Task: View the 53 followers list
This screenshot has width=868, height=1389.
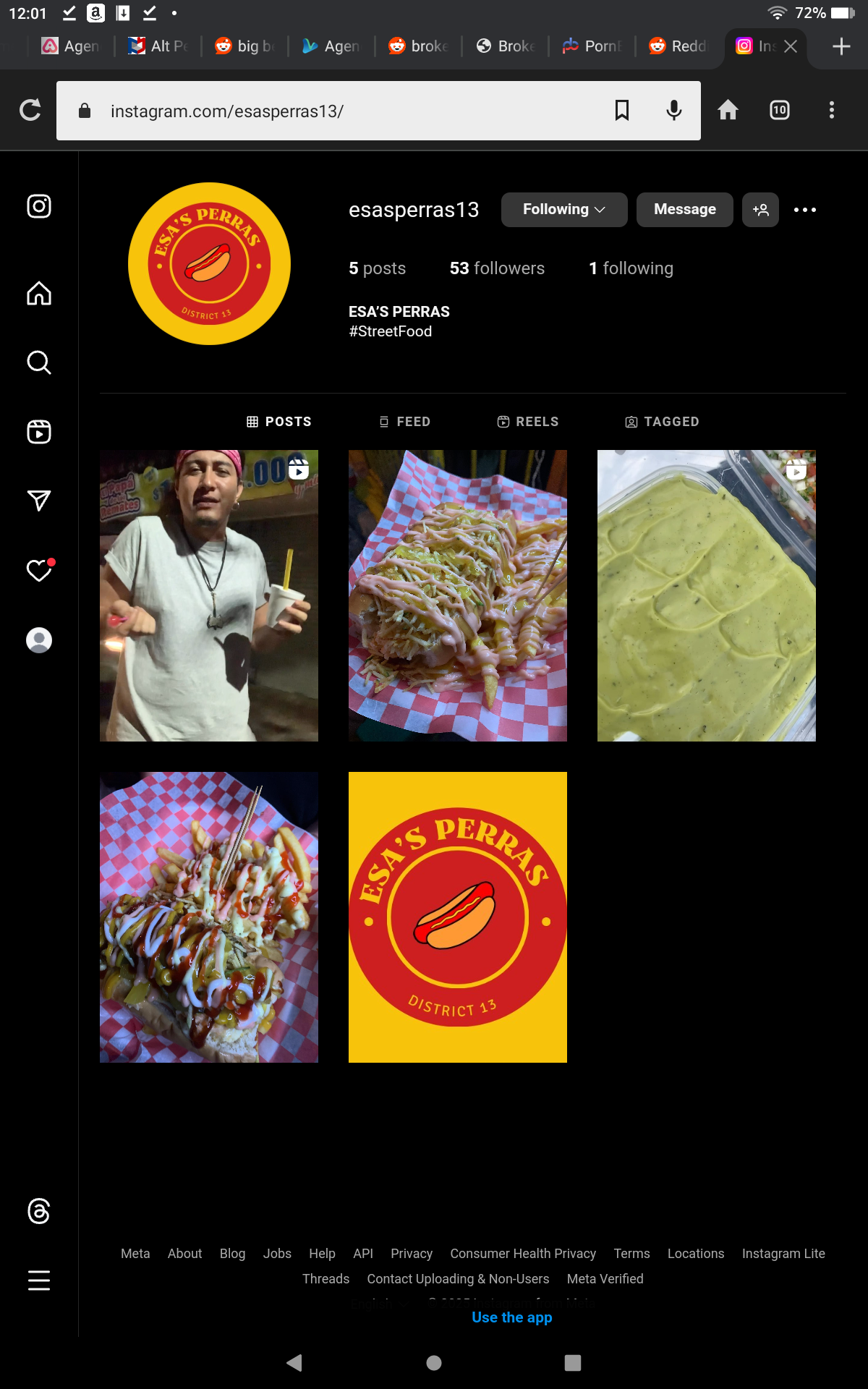Action: pyautogui.click(x=497, y=268)
